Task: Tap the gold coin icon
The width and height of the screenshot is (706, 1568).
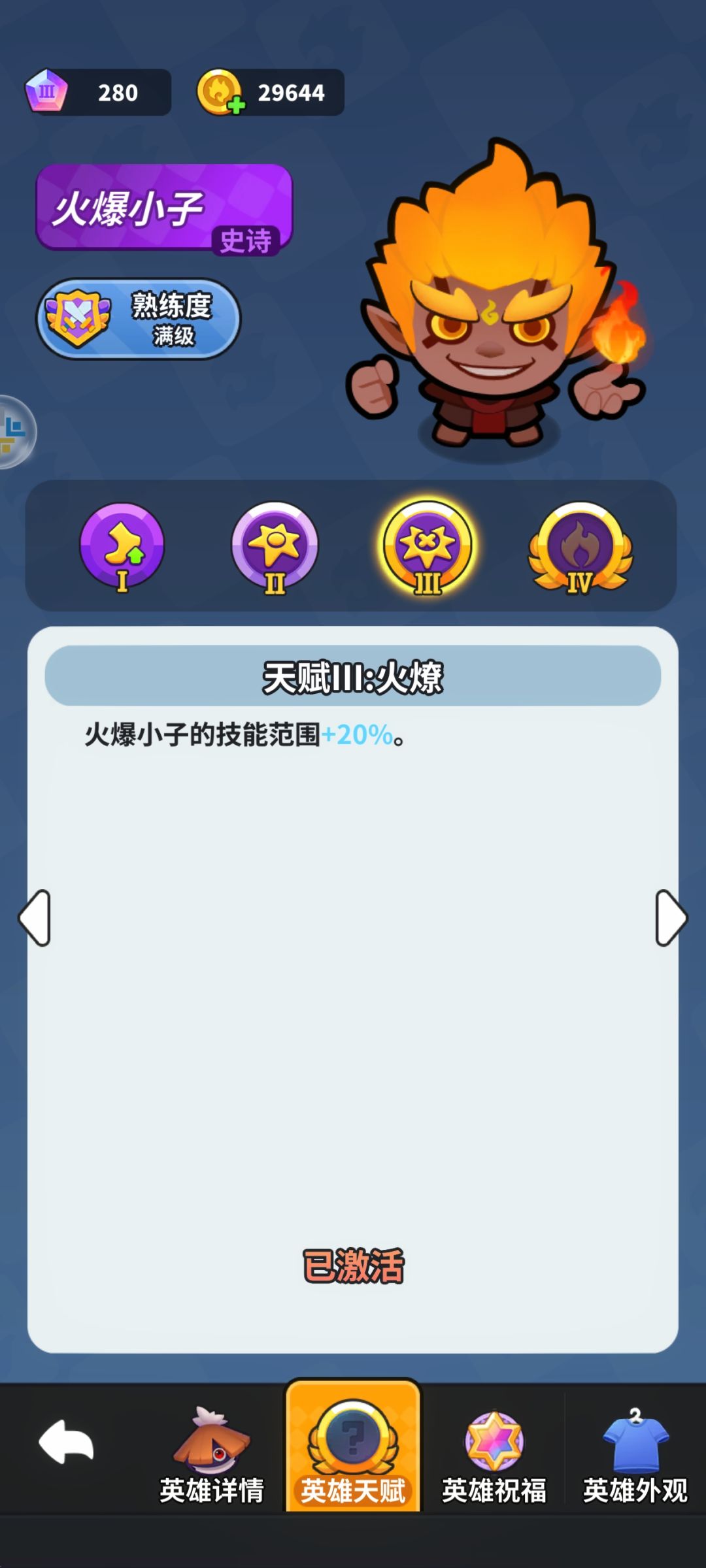Action: (219, 91)
